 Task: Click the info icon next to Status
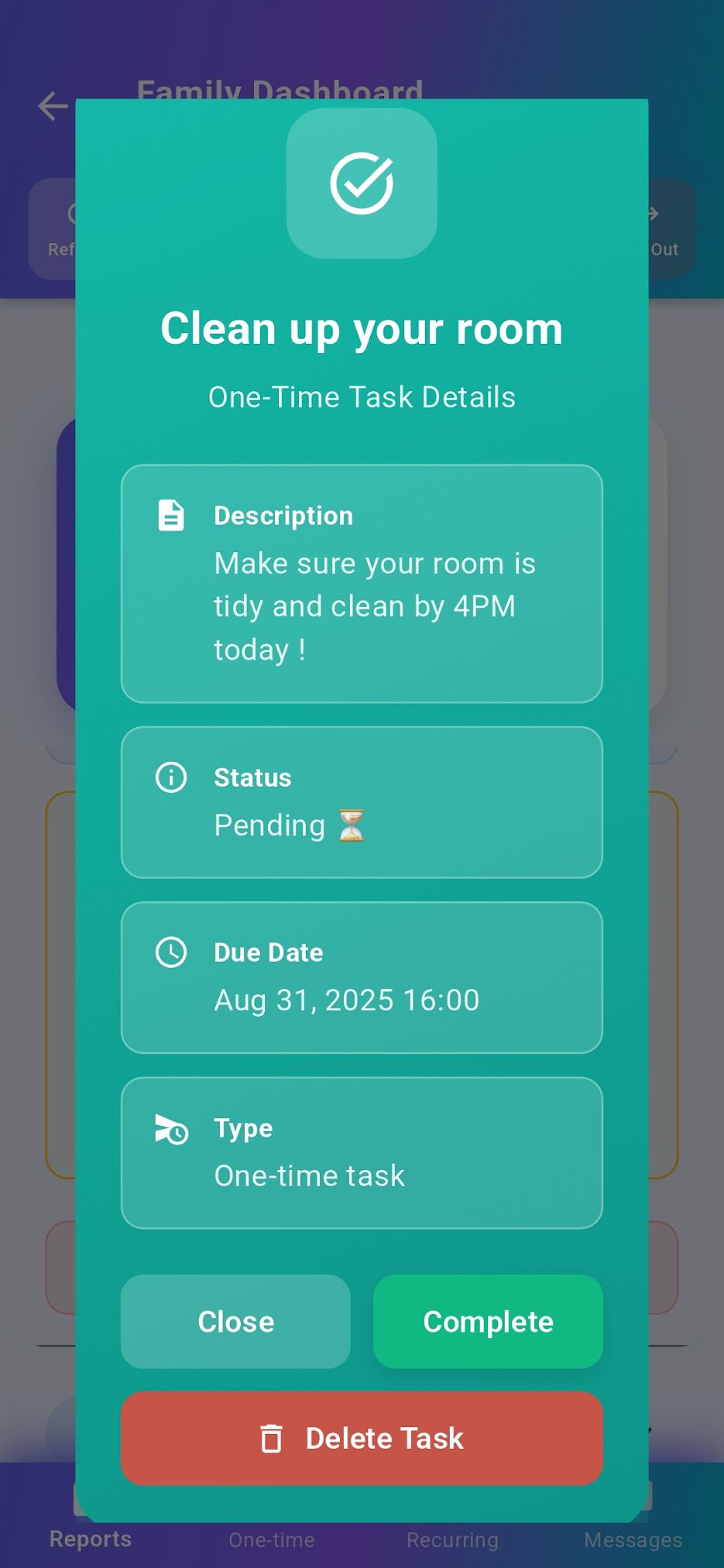pyautogui.click(x=170, y=777)
